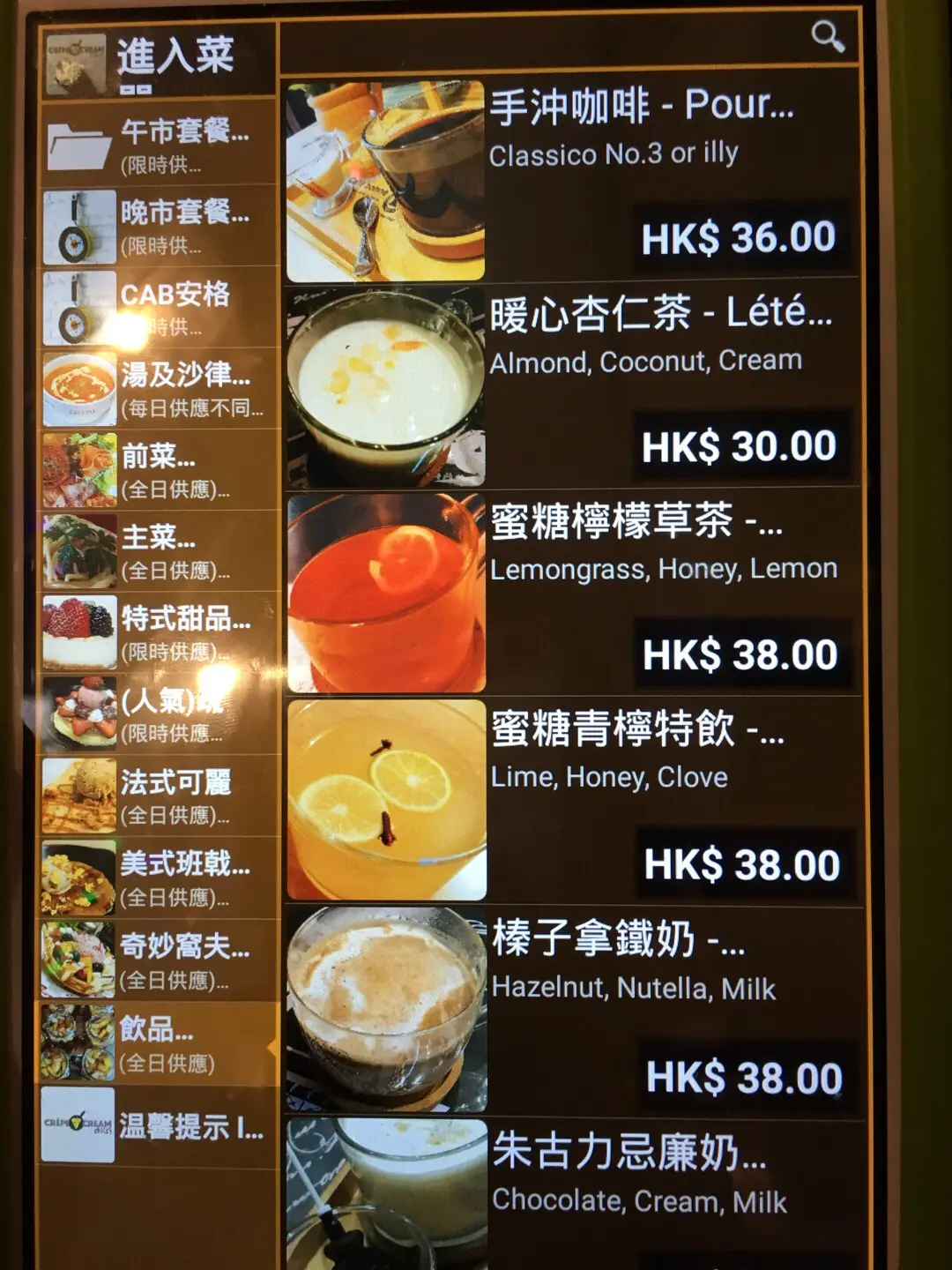Select the 飲品 drinks category
Image resolution: width=952 pixels, height=1270 pixels.
pyautogui.click(x=159, y=1042)
